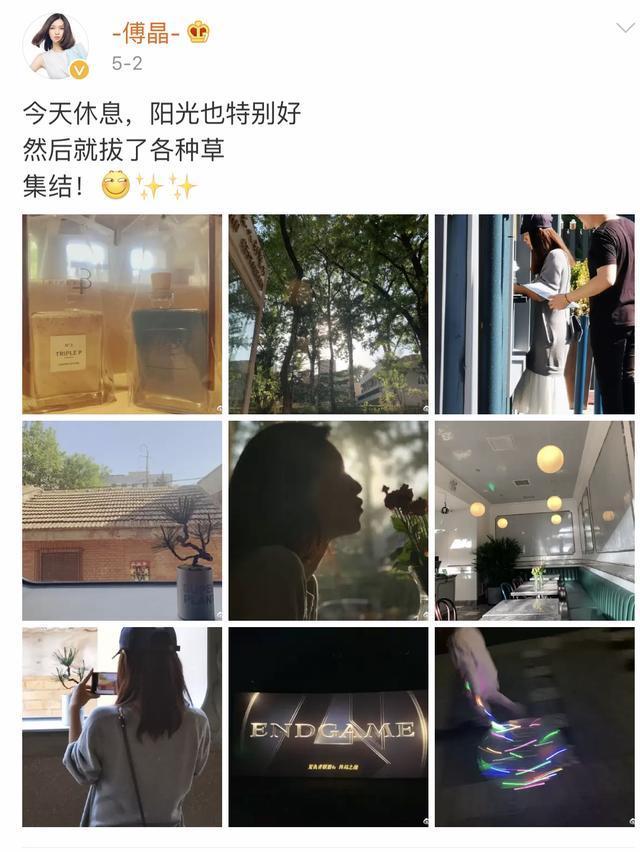Expand the post options chevron
The height and width of the screenshot is (852, 640).
click(x=622, y=28)
